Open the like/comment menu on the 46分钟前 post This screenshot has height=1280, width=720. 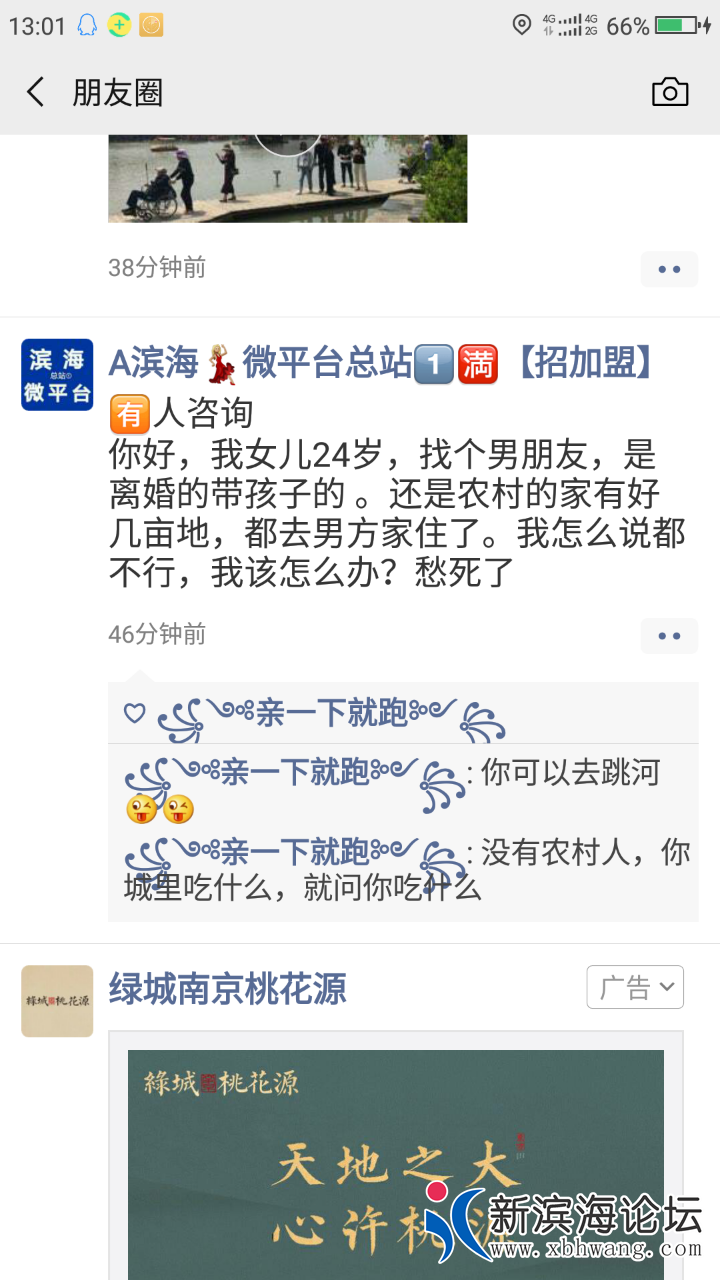pos(669,636)
